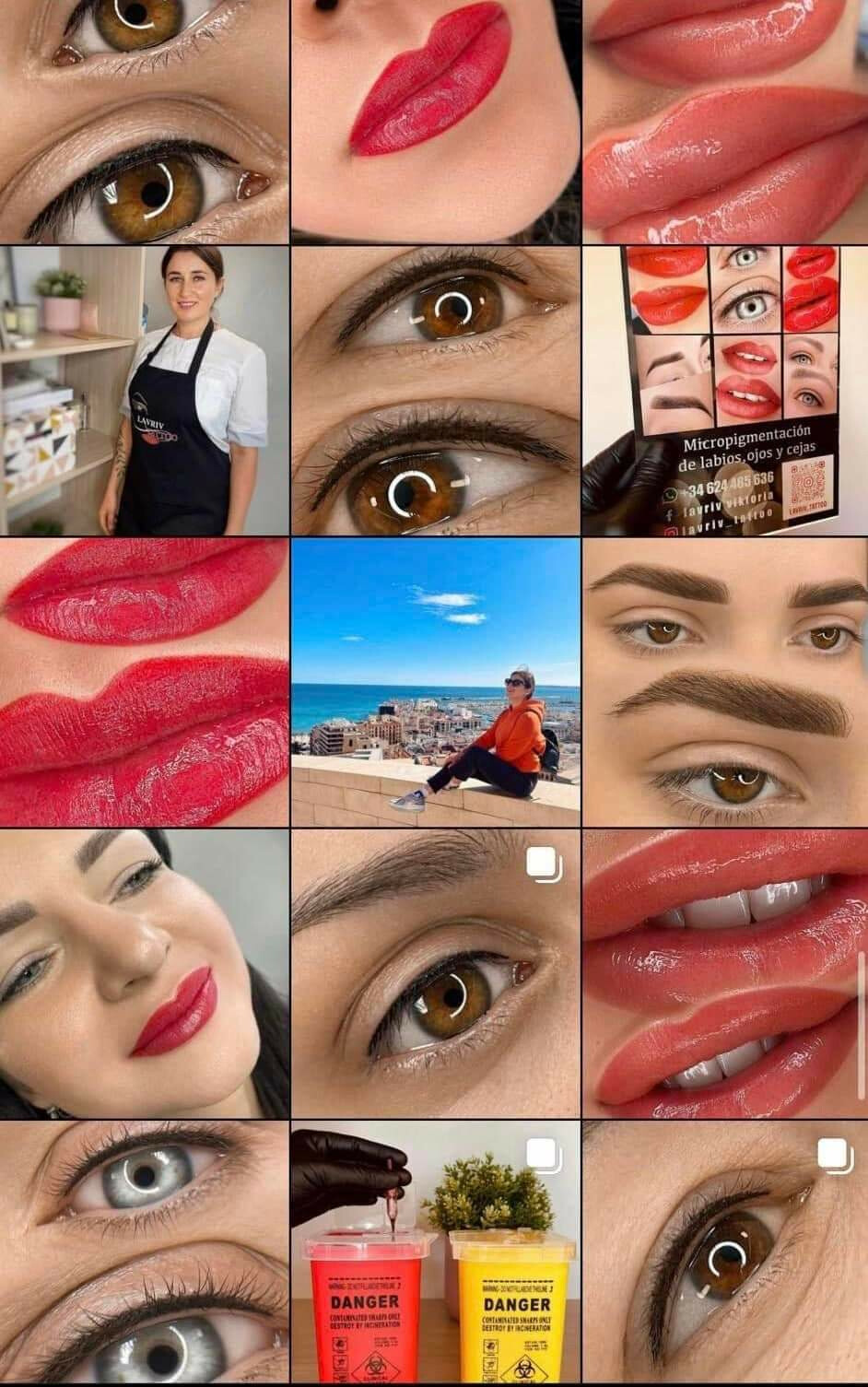Open the Micropigmentación flyer post

pos(724,390)
